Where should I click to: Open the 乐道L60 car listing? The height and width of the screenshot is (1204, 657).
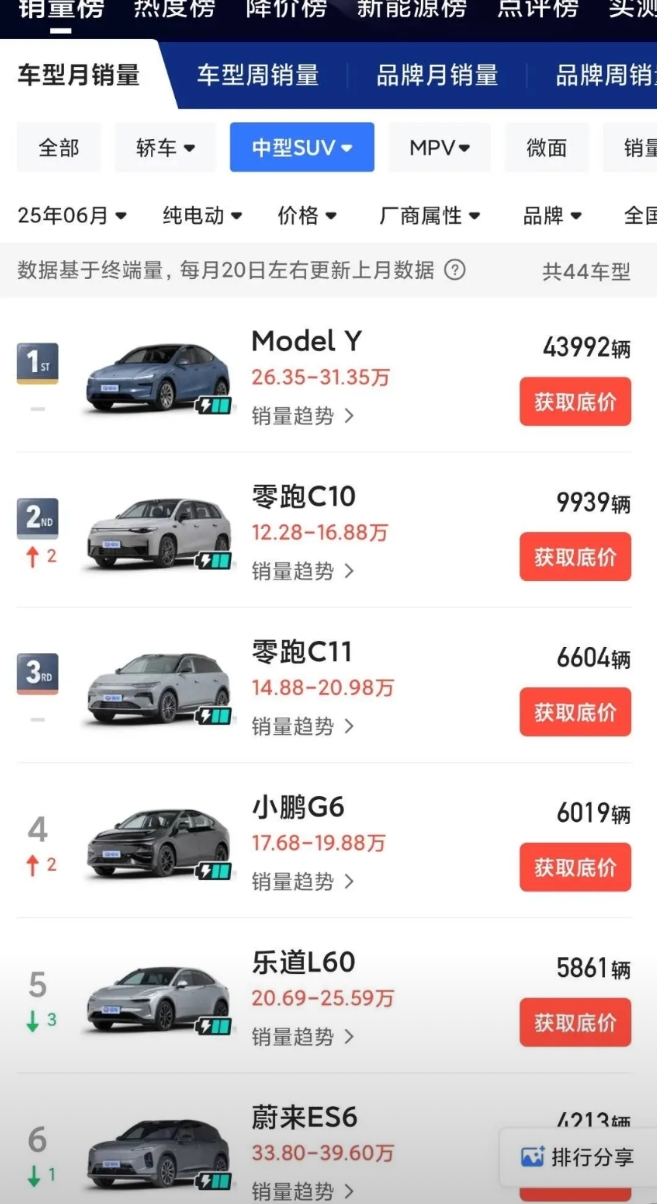coord(303,963)
